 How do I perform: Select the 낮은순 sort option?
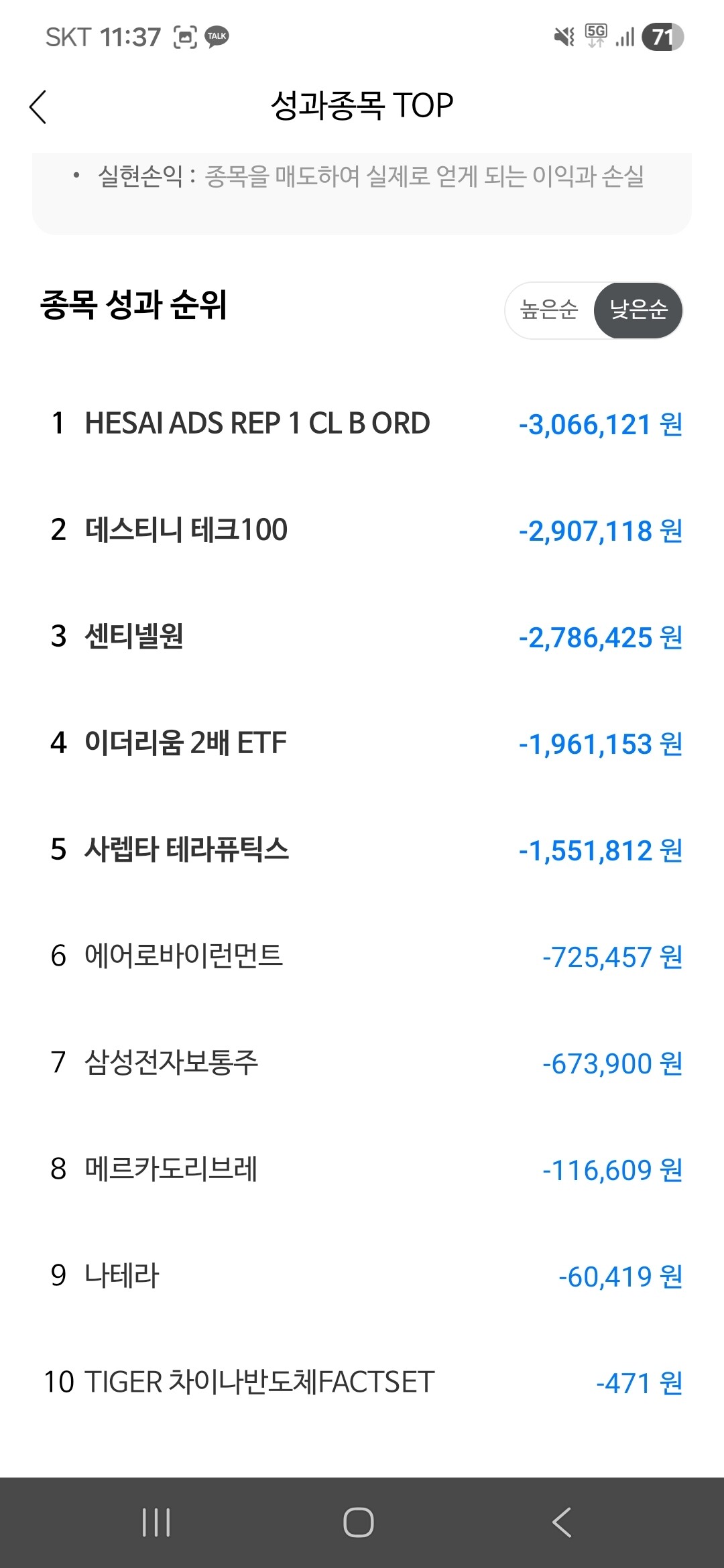638,310
